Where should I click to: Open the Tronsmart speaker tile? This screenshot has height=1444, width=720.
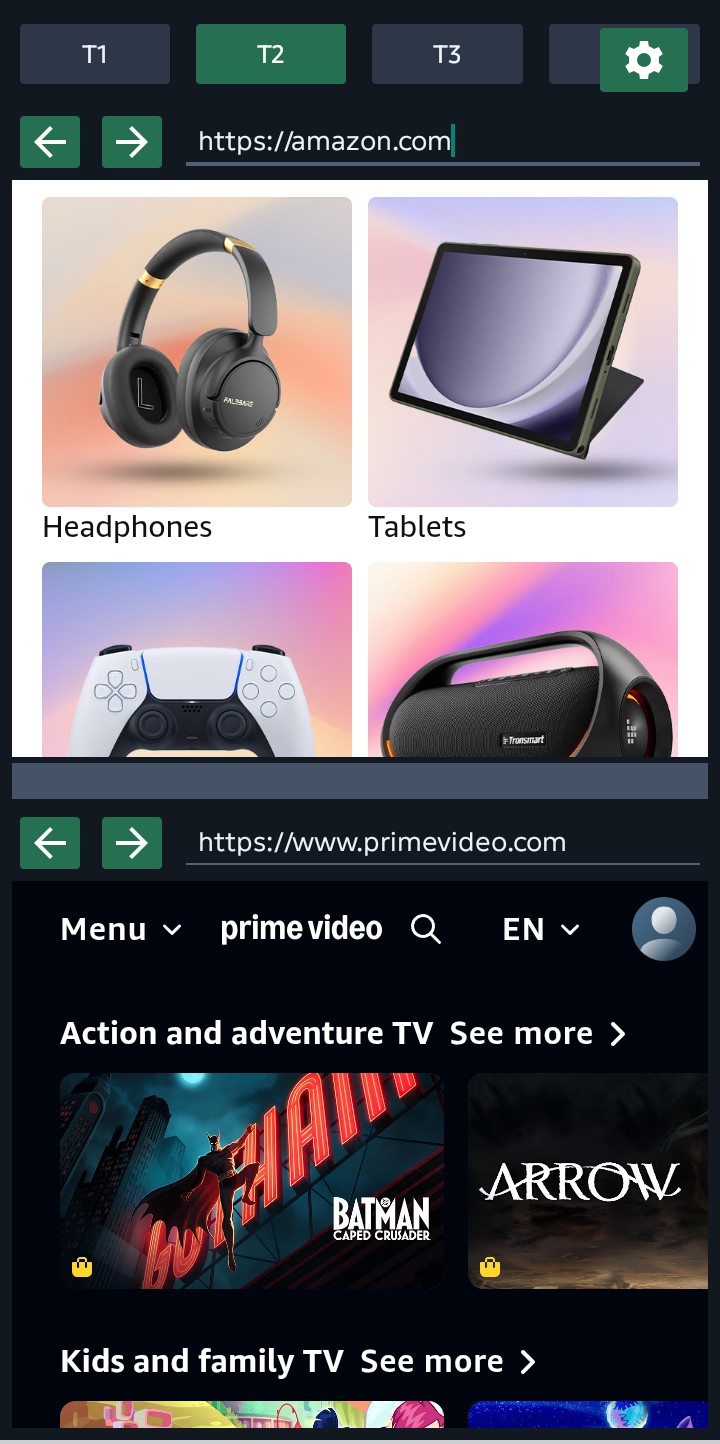tap(523, 659)
